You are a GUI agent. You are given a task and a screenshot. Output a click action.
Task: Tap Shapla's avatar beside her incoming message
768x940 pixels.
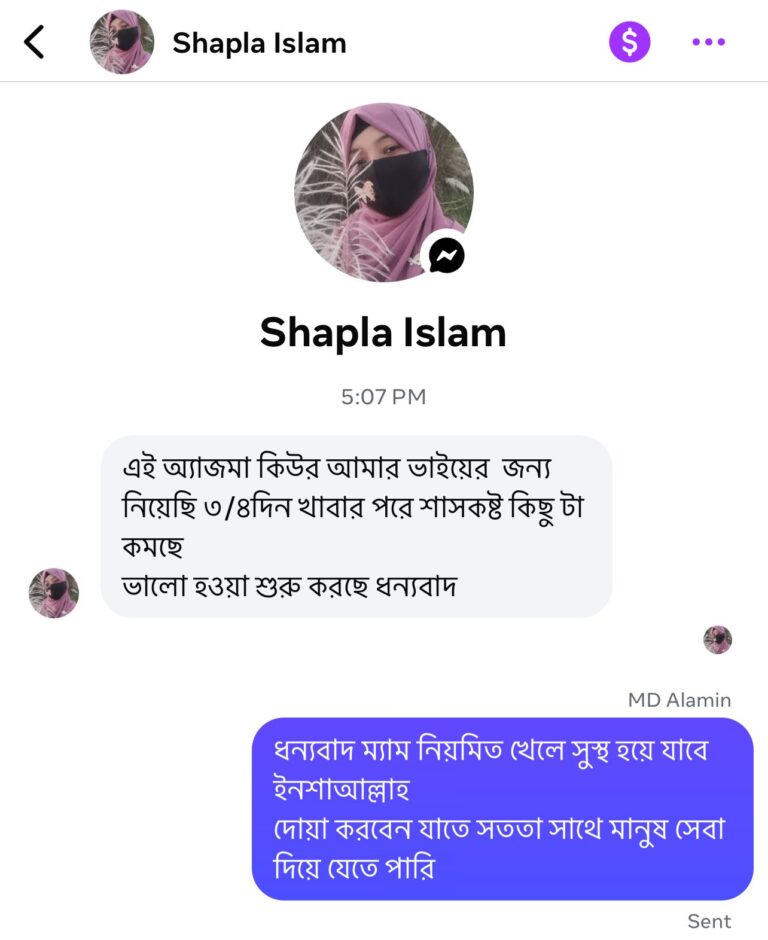coord(54,593)
